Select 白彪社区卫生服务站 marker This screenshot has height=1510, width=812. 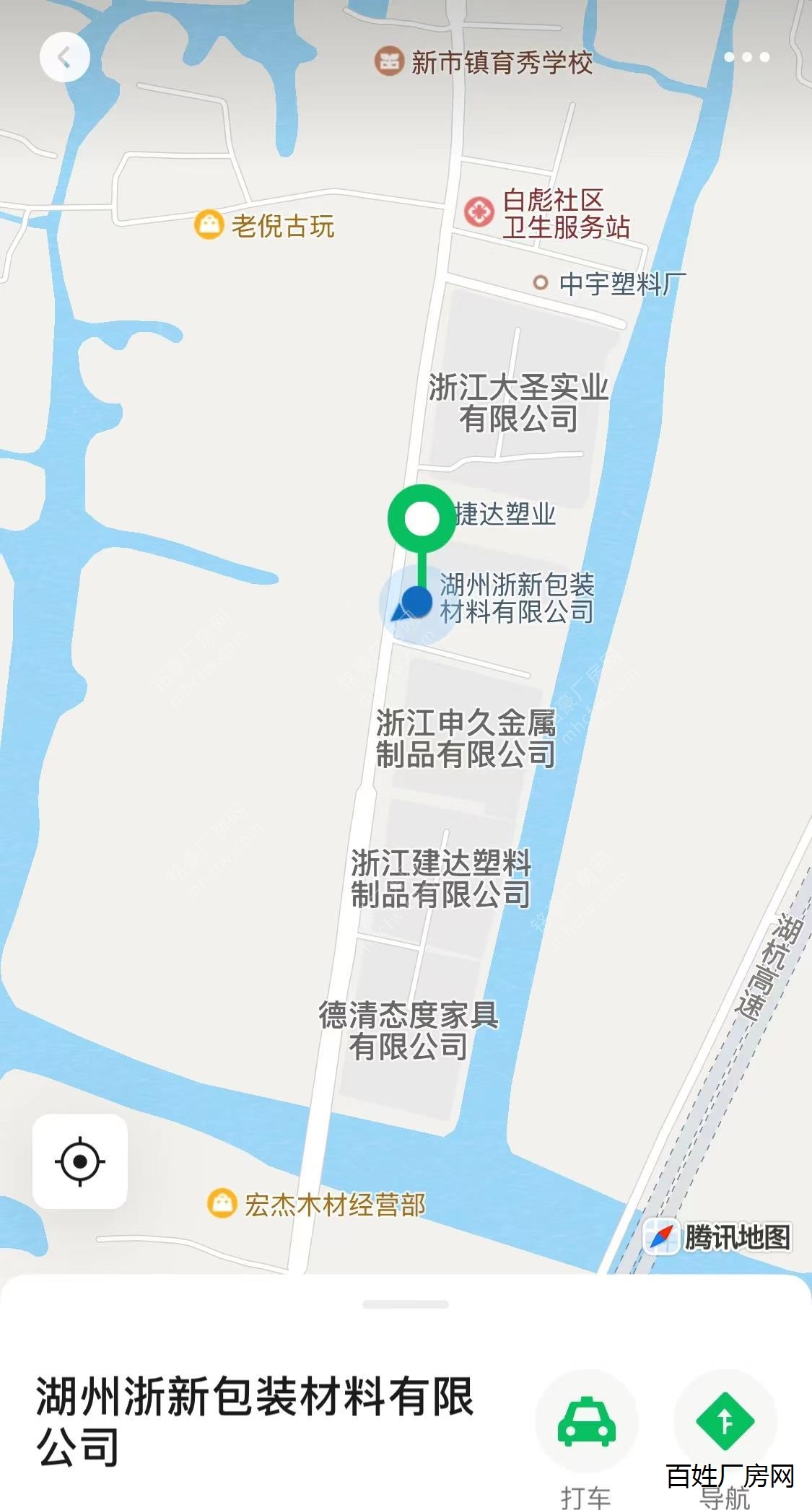(479, 212)
